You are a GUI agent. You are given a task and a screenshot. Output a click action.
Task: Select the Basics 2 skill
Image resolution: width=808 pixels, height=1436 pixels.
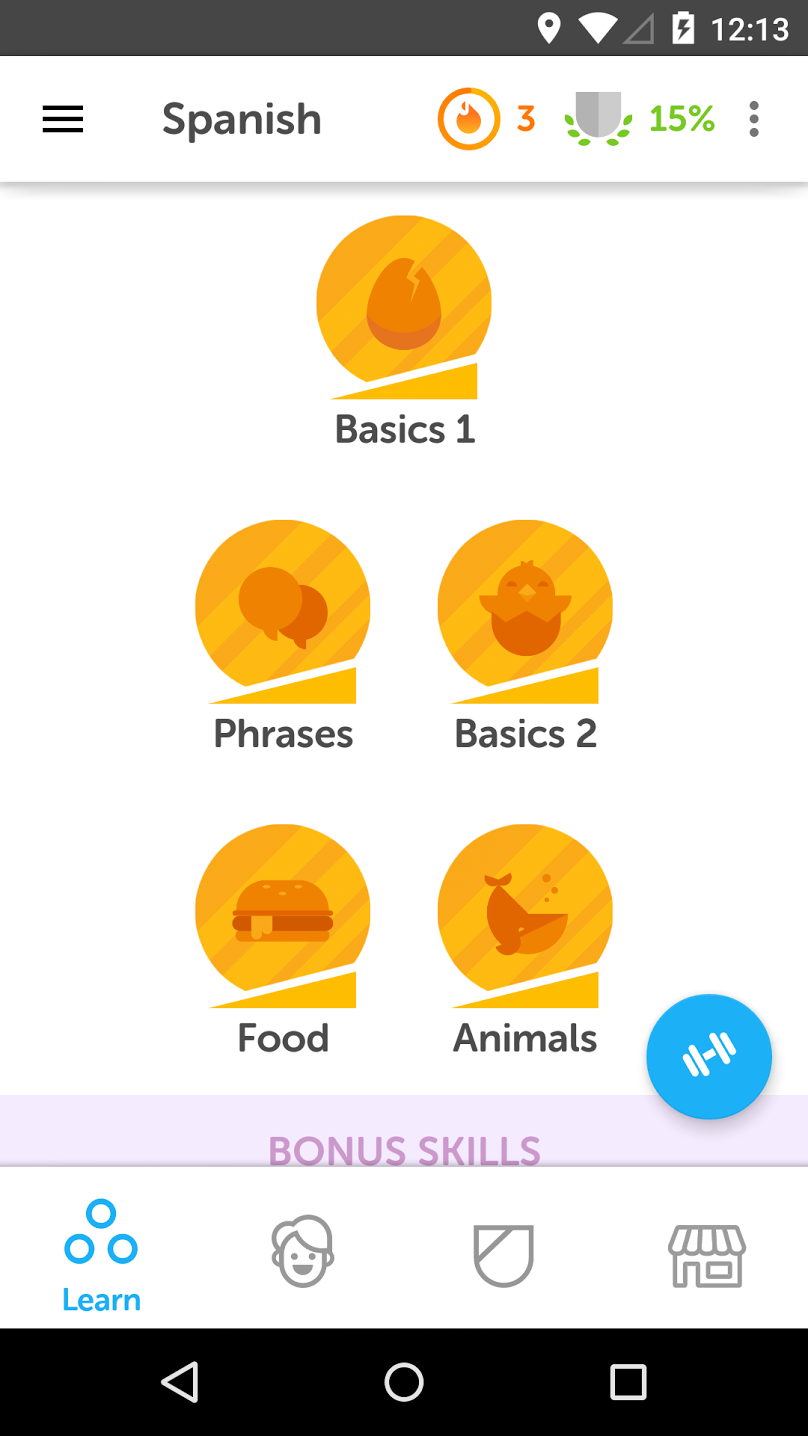pyautogui.click(x=525, y=610)
